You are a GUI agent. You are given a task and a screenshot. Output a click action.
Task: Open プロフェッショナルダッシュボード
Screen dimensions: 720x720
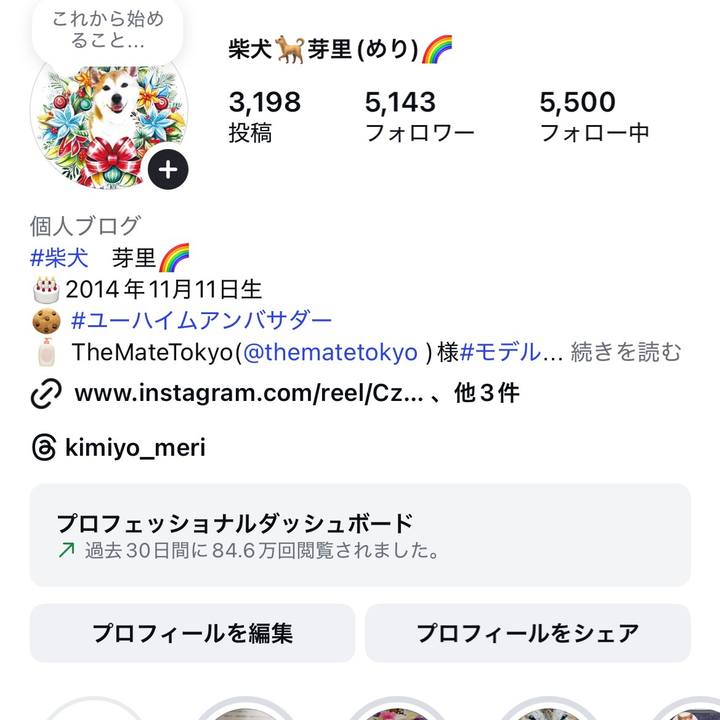360,535
